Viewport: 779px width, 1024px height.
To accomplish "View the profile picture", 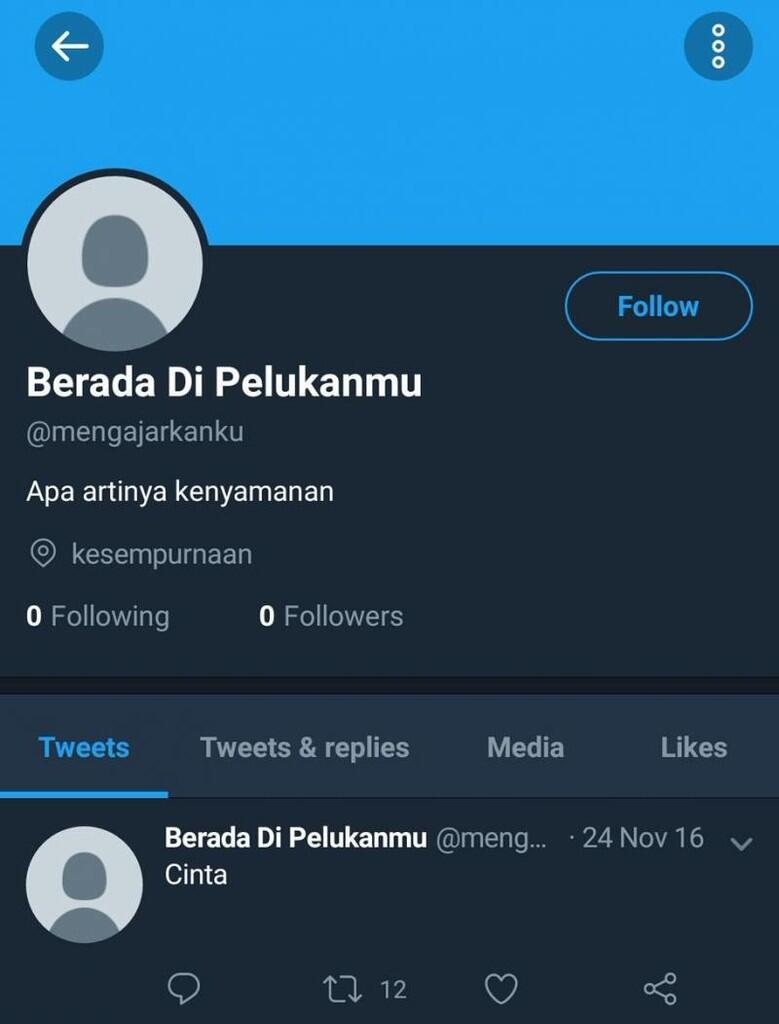I will point(114,264).
